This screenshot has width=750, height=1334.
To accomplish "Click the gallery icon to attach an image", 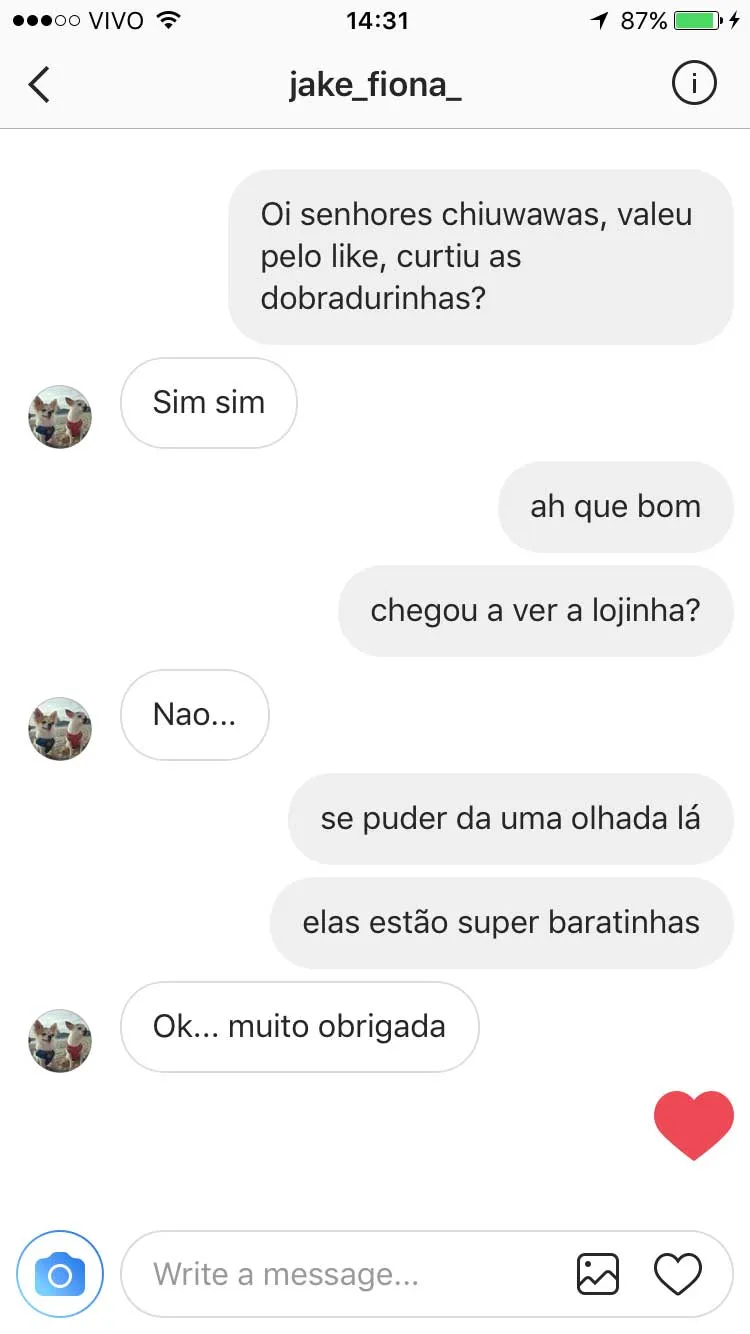I will 598,1274.
